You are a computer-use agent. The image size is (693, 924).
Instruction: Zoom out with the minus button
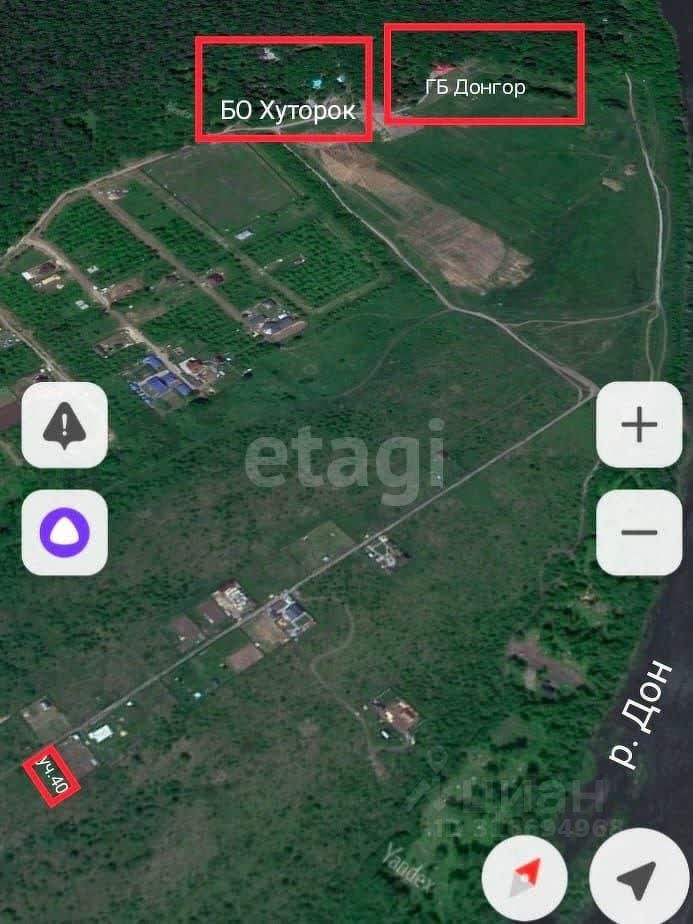coord(639,532)
